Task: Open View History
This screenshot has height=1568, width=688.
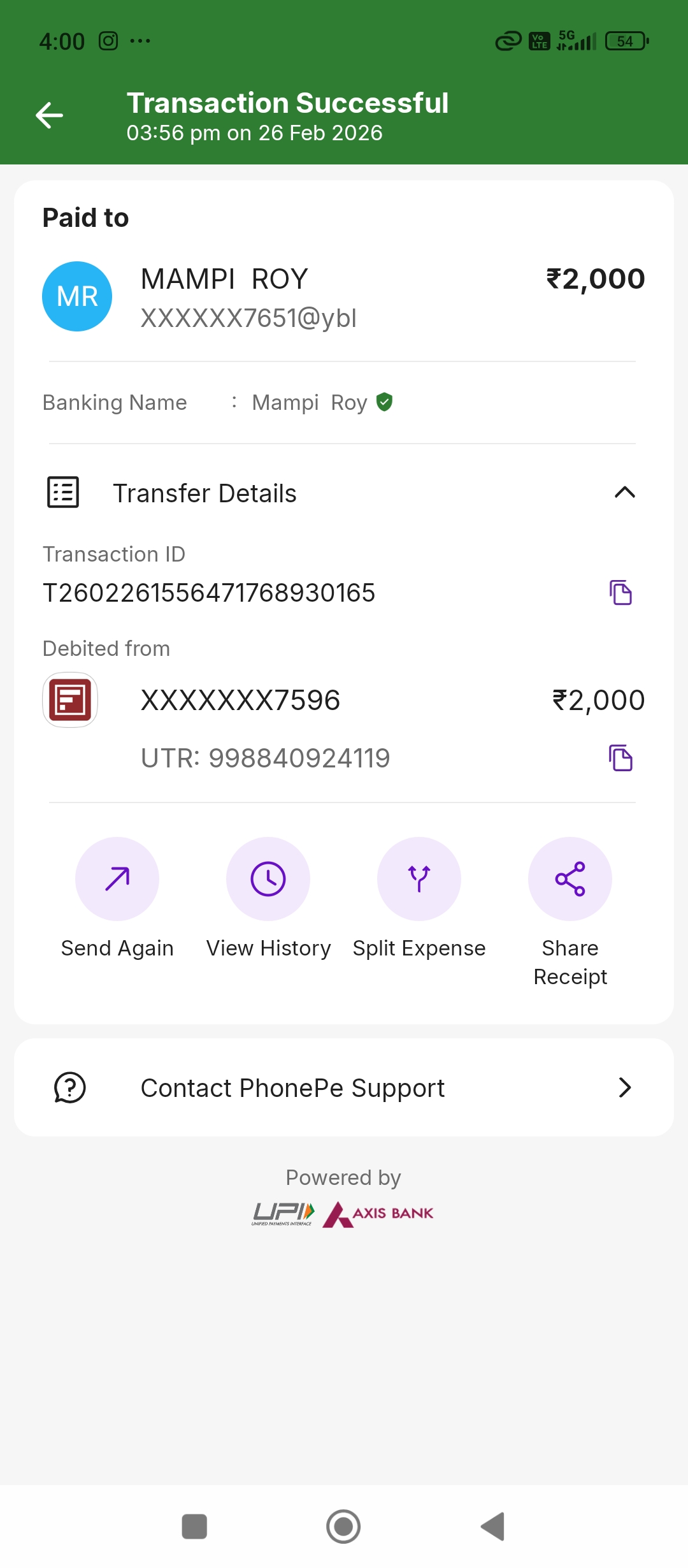Action: coord(268,879)
